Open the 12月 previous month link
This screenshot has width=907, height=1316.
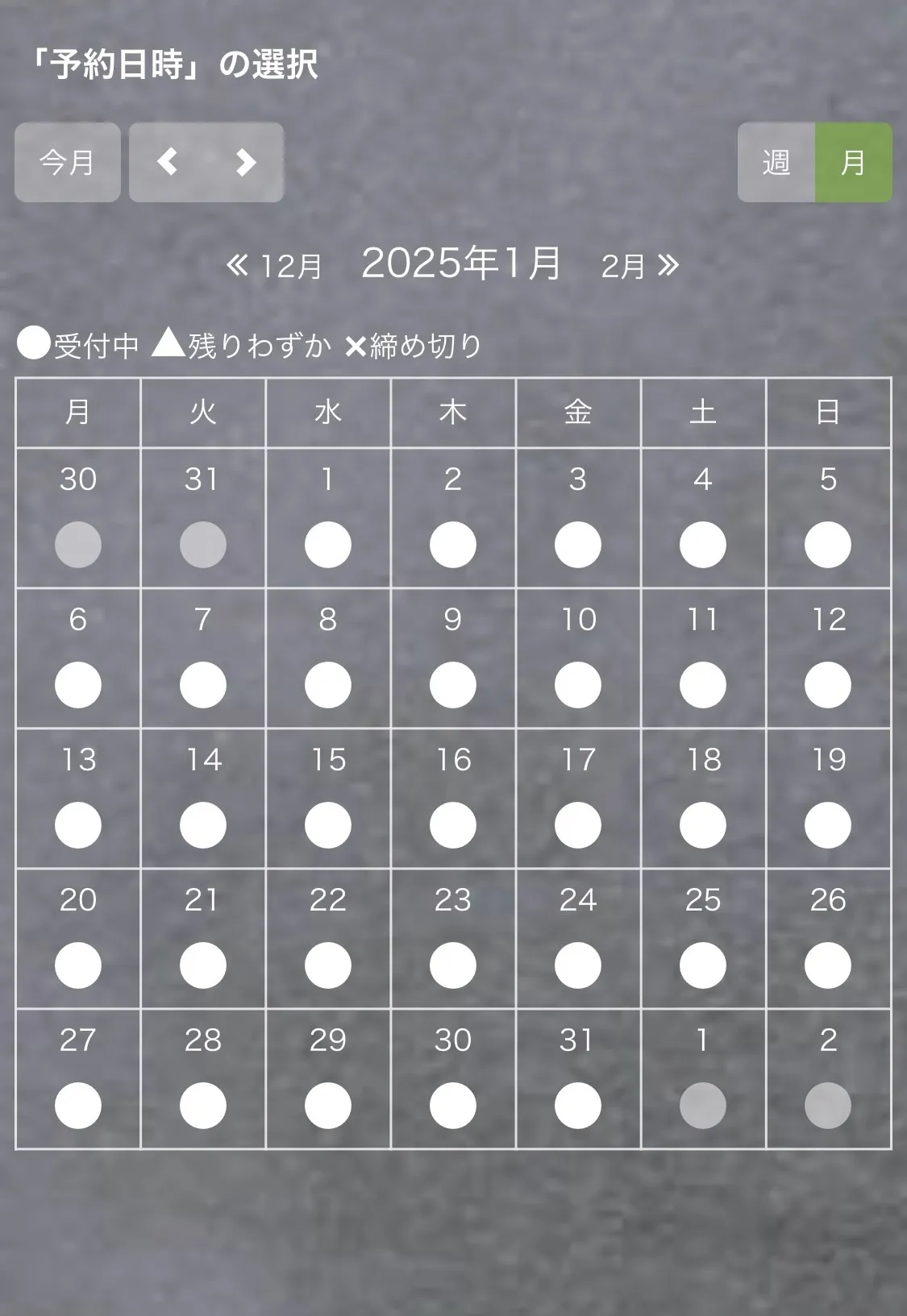pos(276,265)
